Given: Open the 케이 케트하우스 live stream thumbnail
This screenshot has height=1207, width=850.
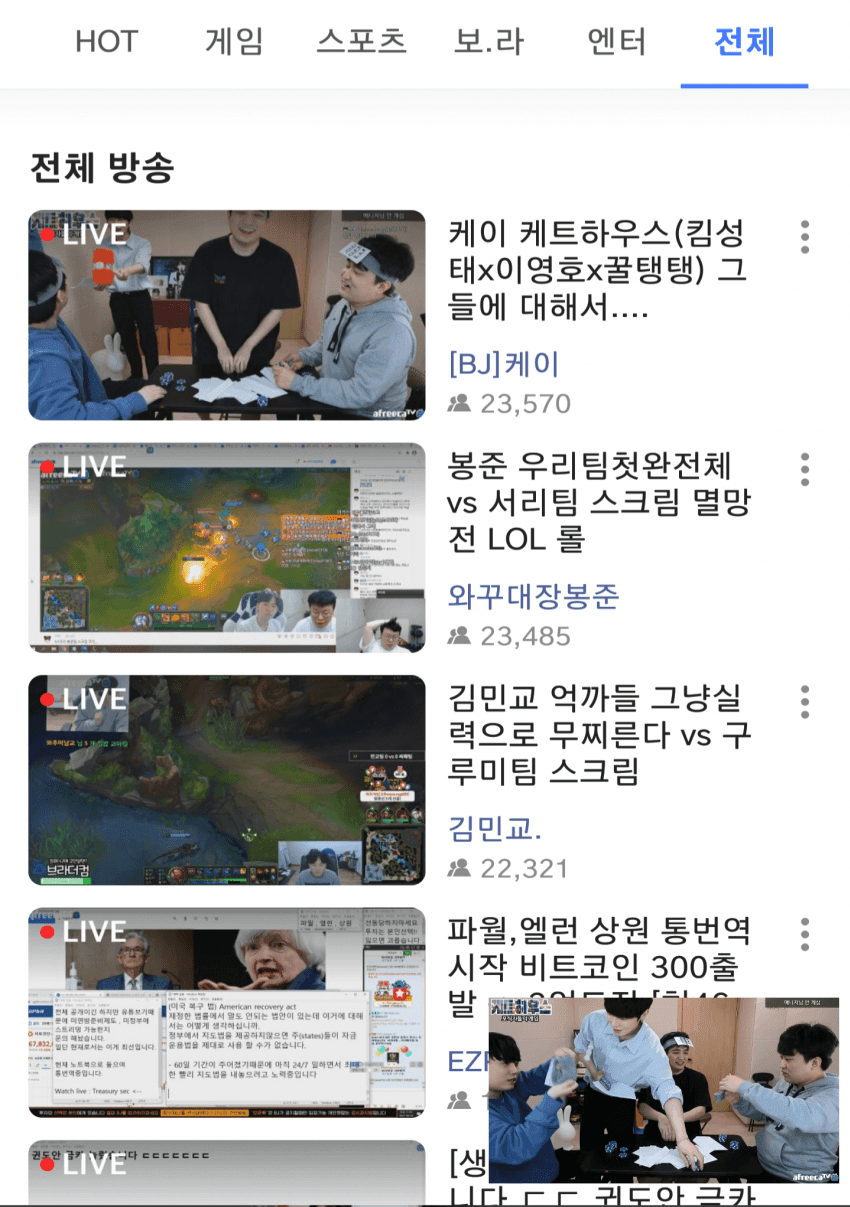Looking at the screenshot, I should pos(227,315).
